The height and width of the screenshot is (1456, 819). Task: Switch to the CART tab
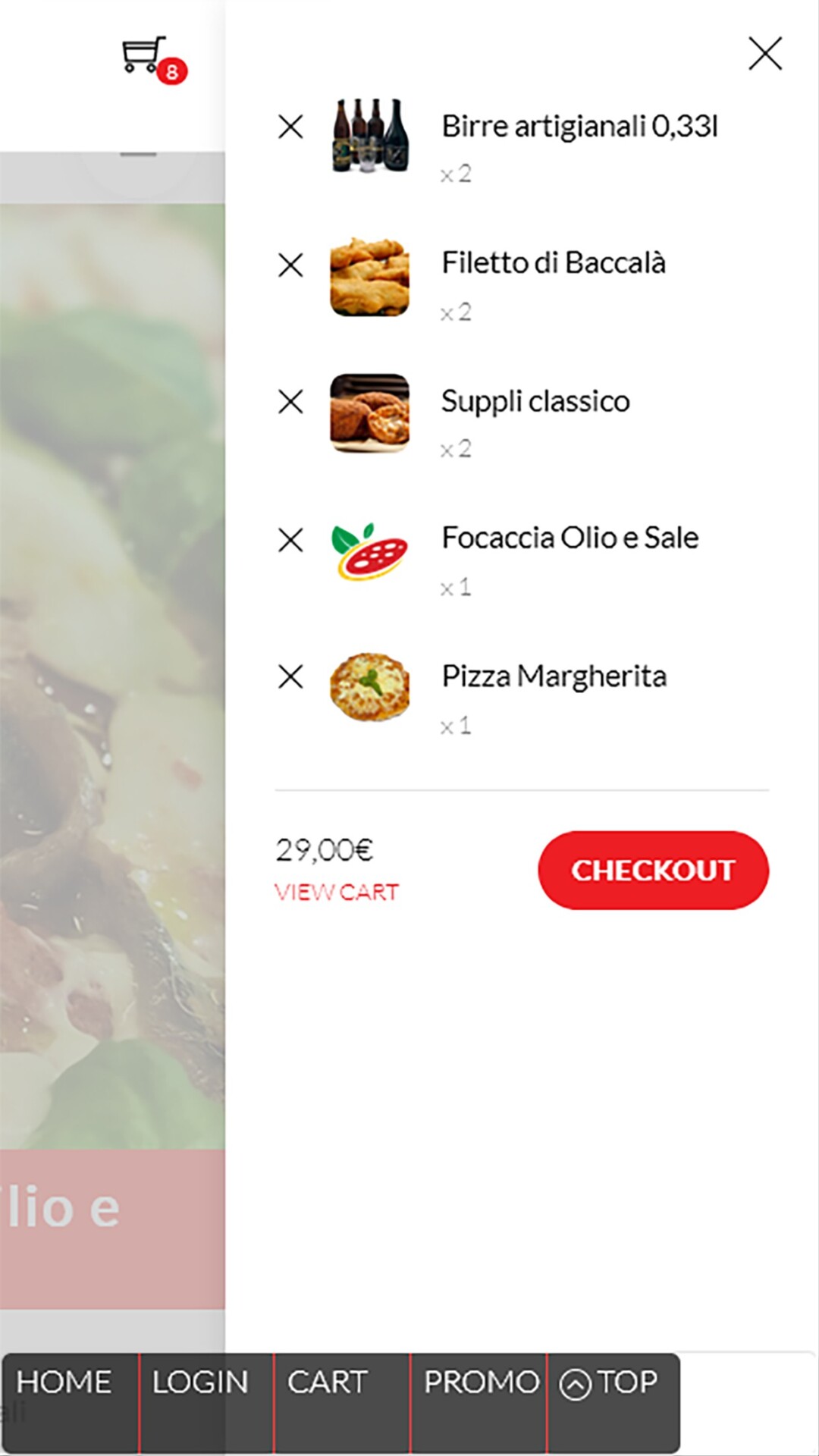[328, 1382]
